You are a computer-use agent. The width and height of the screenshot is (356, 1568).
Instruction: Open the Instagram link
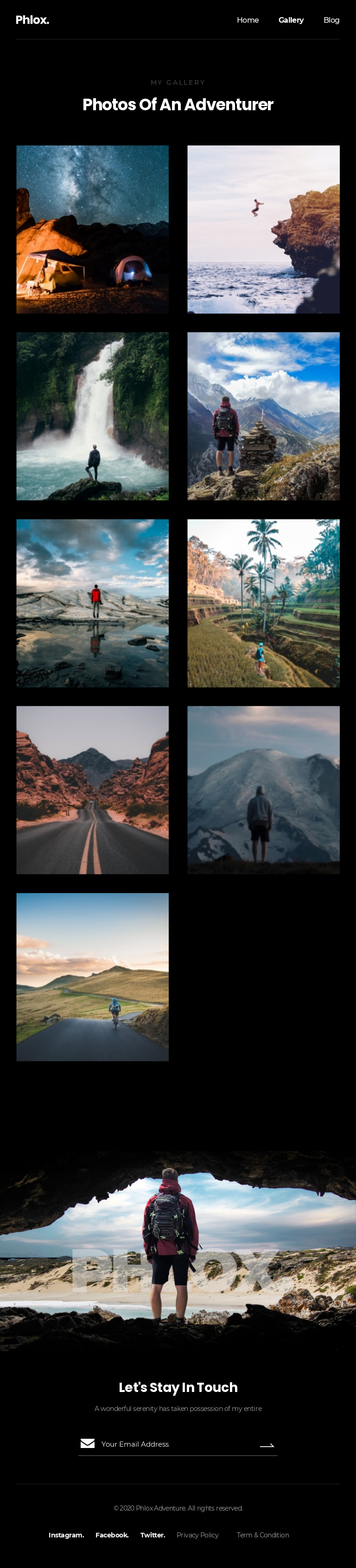pyautogui.click(x=66, y=1535)
